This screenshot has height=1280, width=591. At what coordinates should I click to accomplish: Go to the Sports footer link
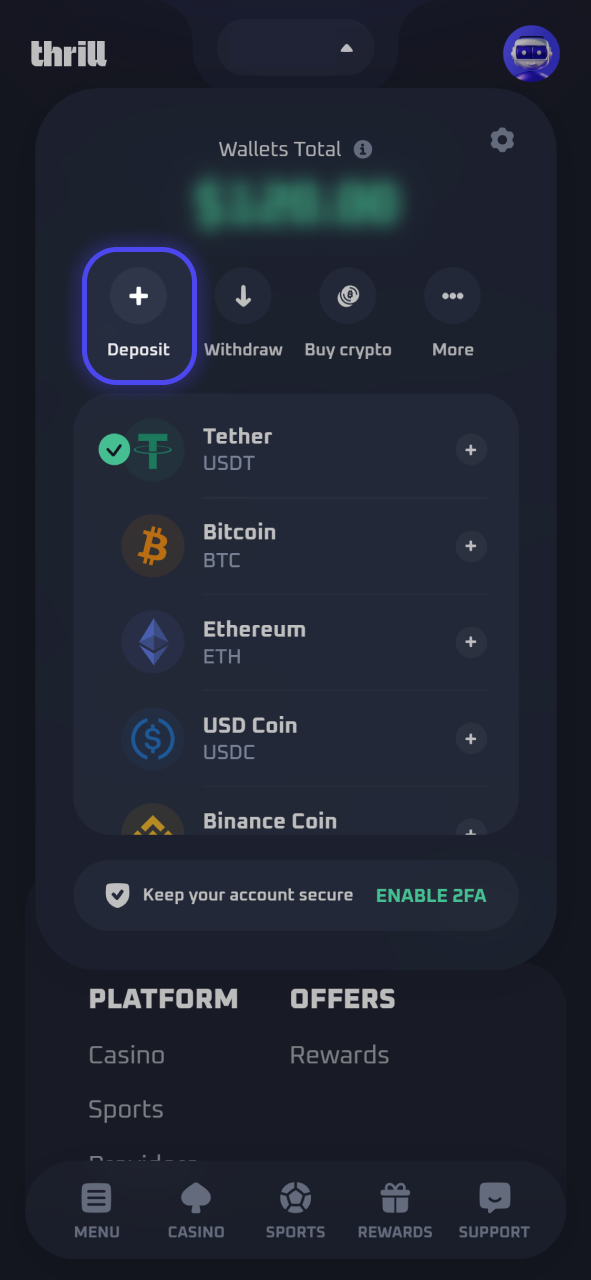pos(126,1109)
